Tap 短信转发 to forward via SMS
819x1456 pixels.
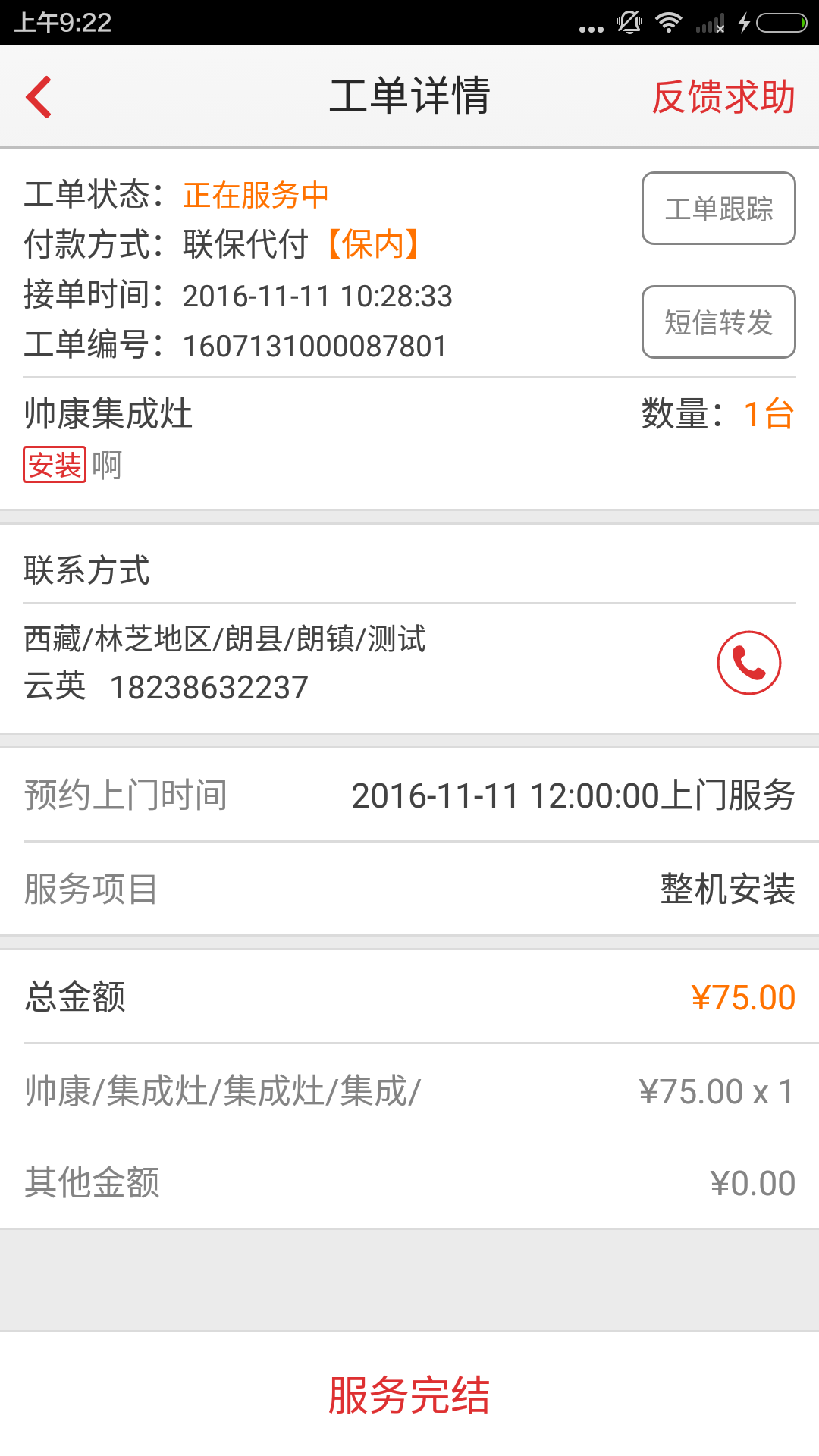(x=718, y=322)
